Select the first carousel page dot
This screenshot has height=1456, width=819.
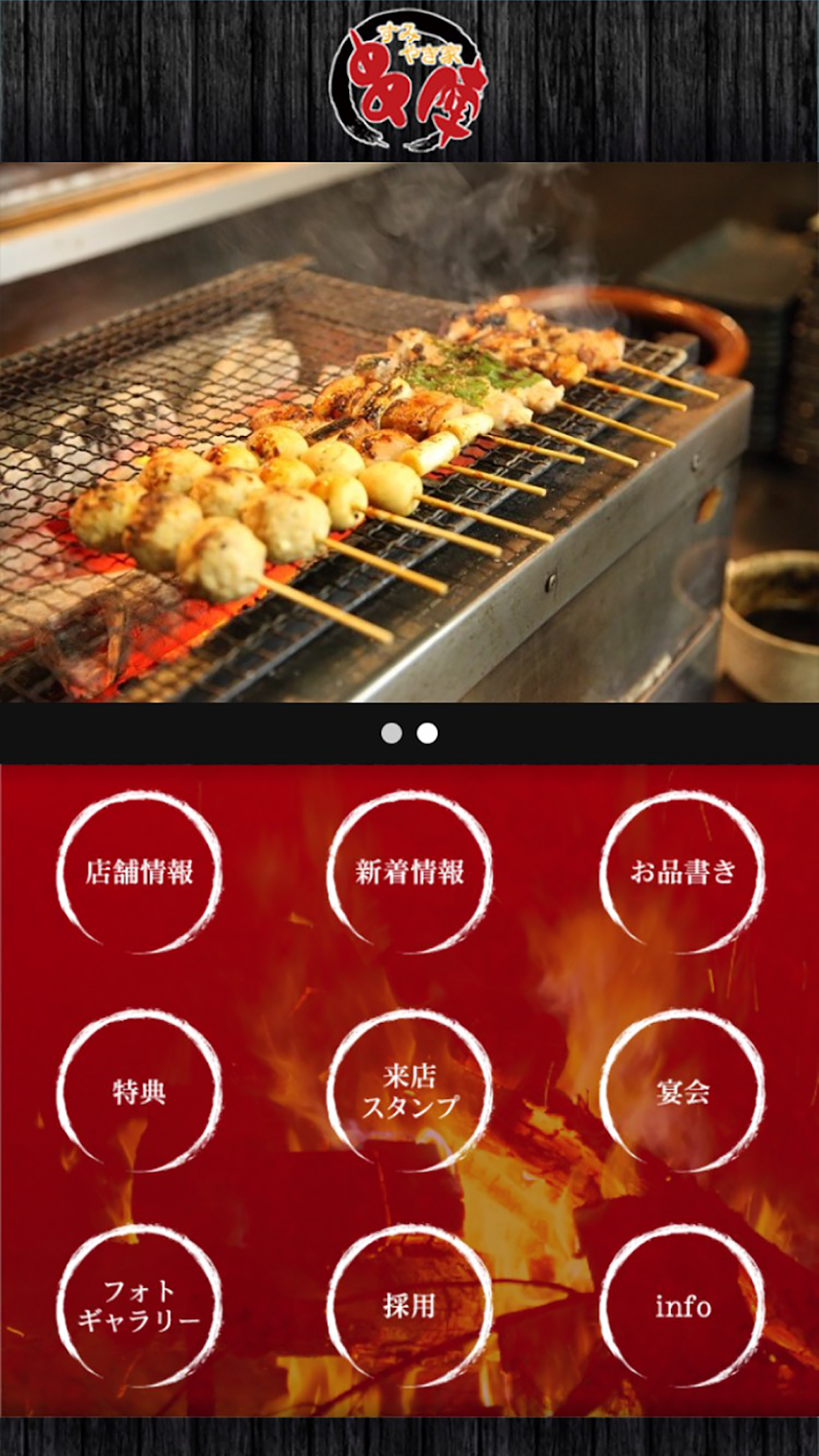click(391, 733)
